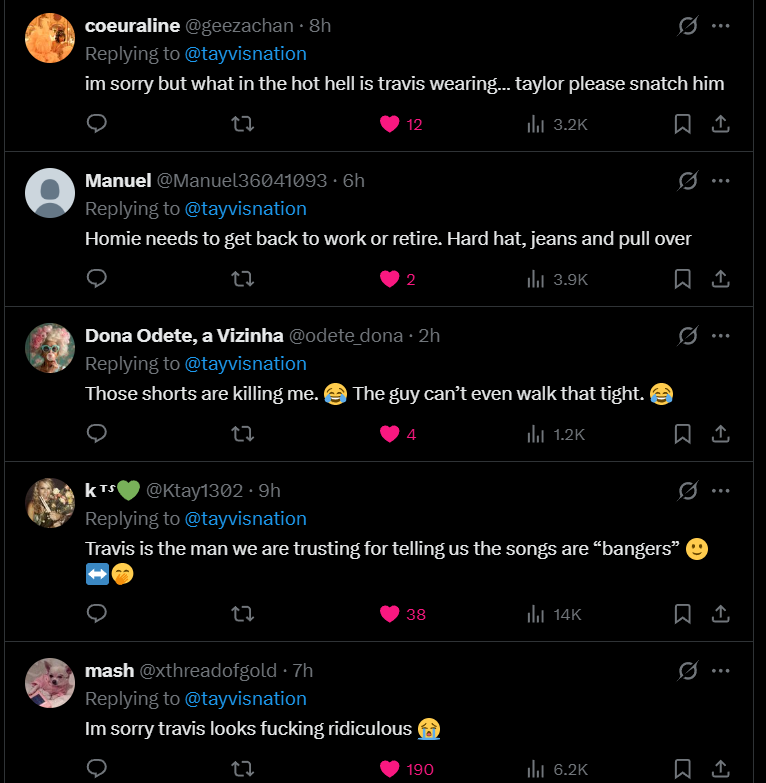Repost Manuel's hard hat comment
766x783 pixels.
point(241,279)
